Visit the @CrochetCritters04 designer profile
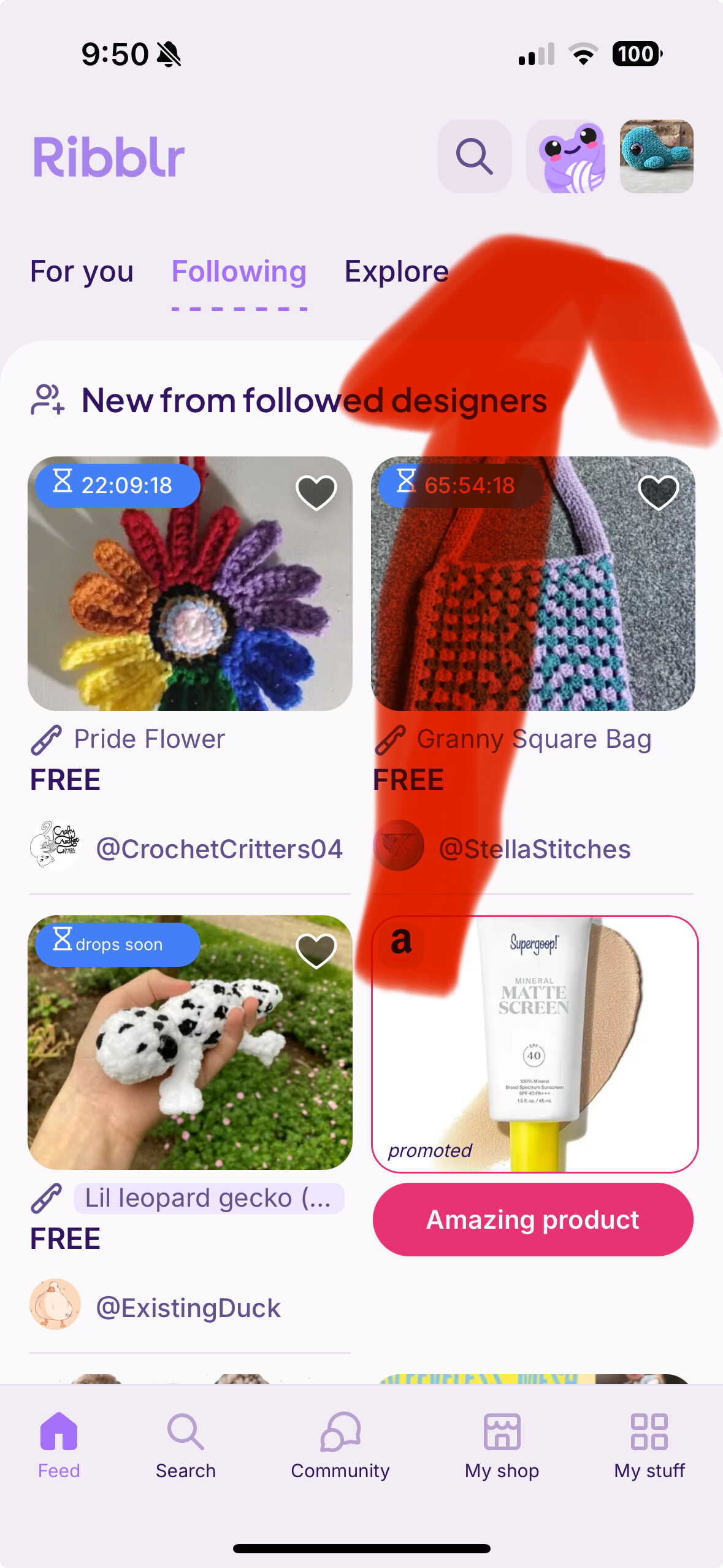Screen dimensions: 723x1568 tap(218, 849)
